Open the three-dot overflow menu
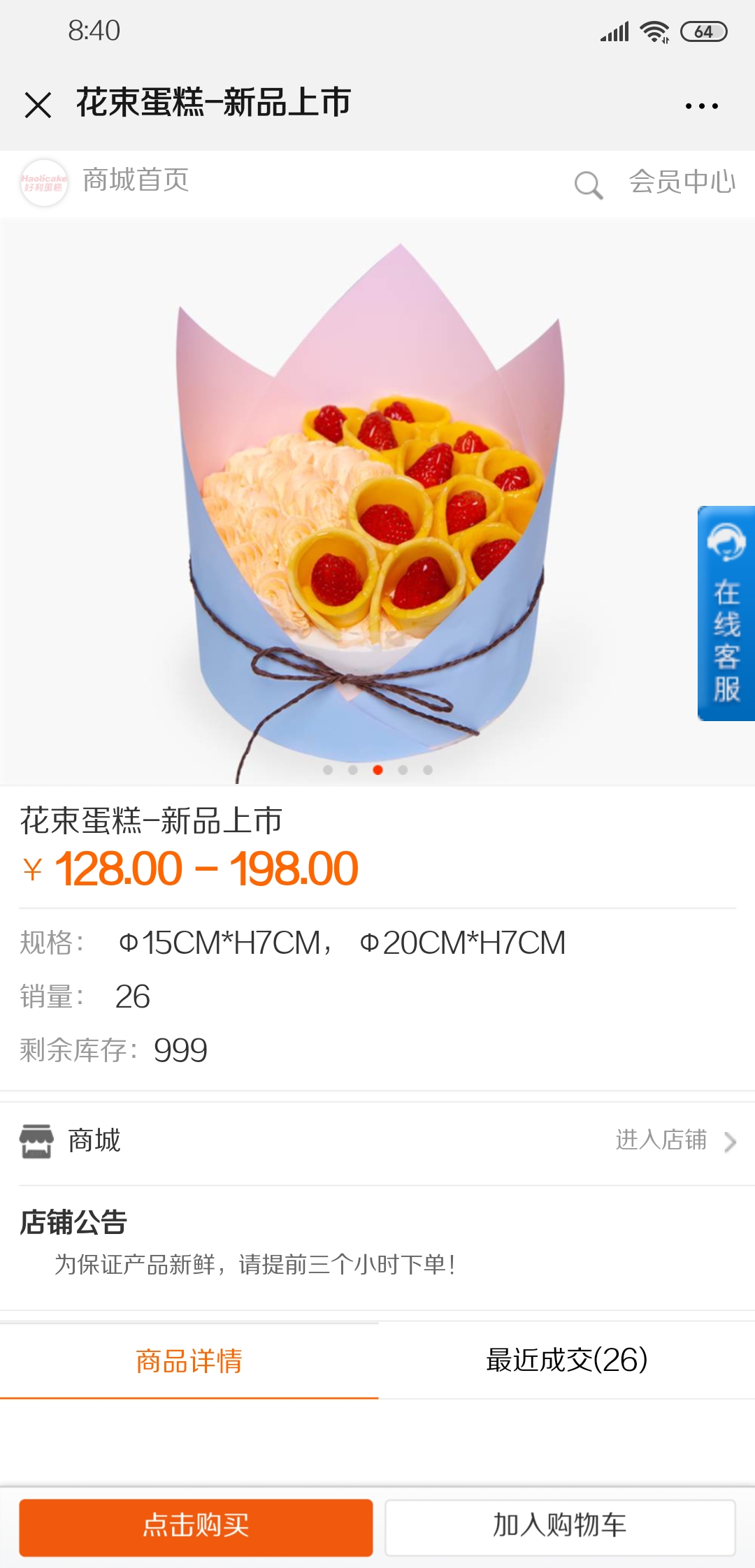 point(702,106)
